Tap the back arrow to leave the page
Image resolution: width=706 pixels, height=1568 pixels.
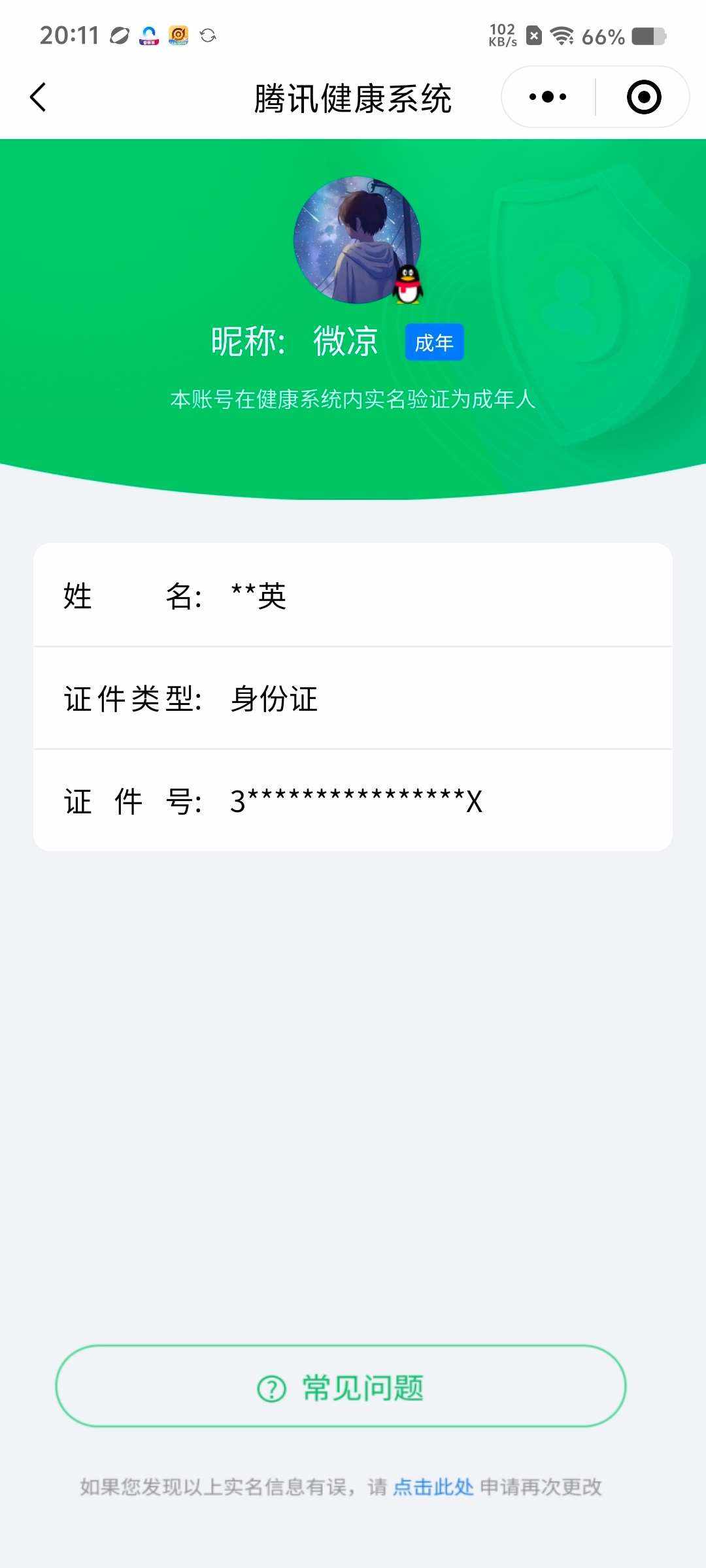37,96
